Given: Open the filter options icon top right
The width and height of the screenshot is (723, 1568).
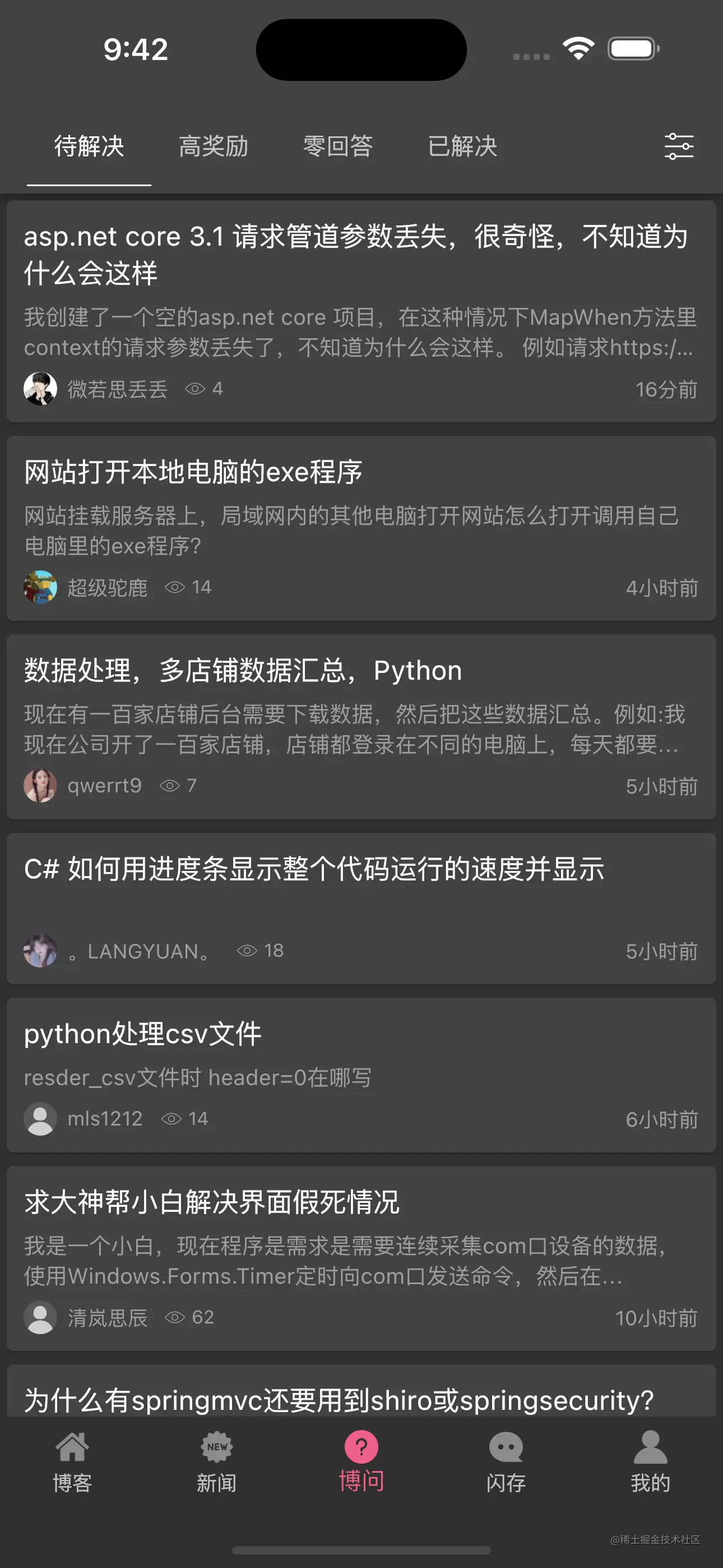Looking at the screenshot, I should pyautogui.click(x=680, y=146).
